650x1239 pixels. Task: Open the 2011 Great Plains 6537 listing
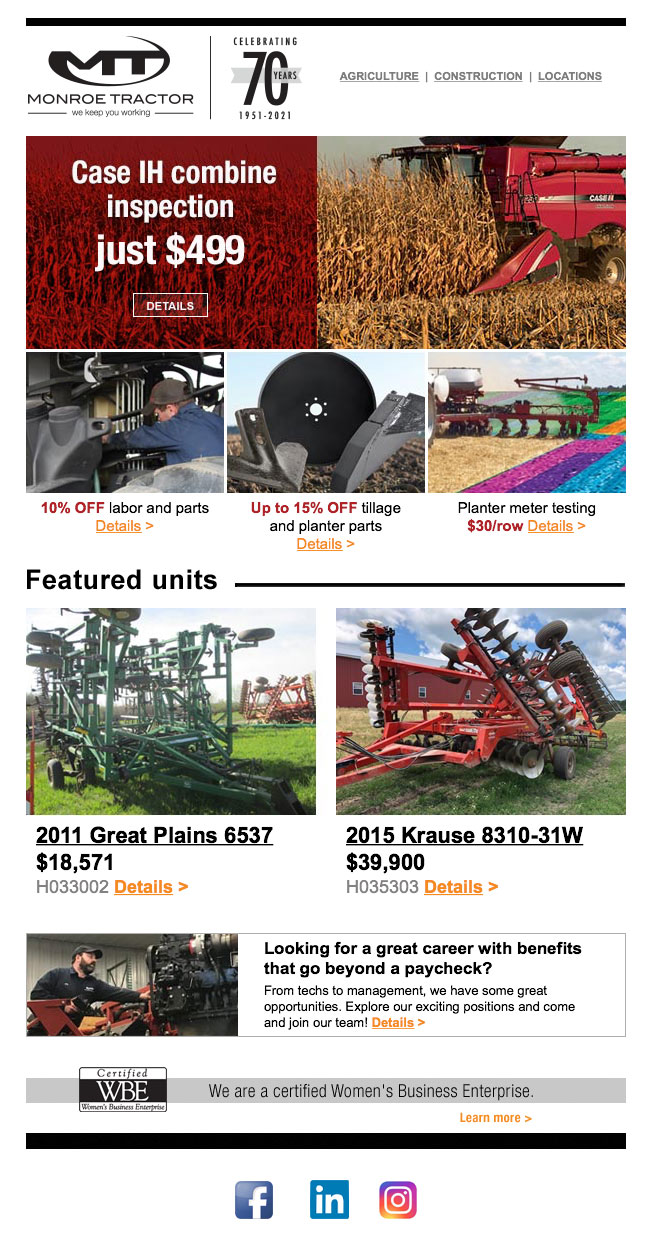154,835
